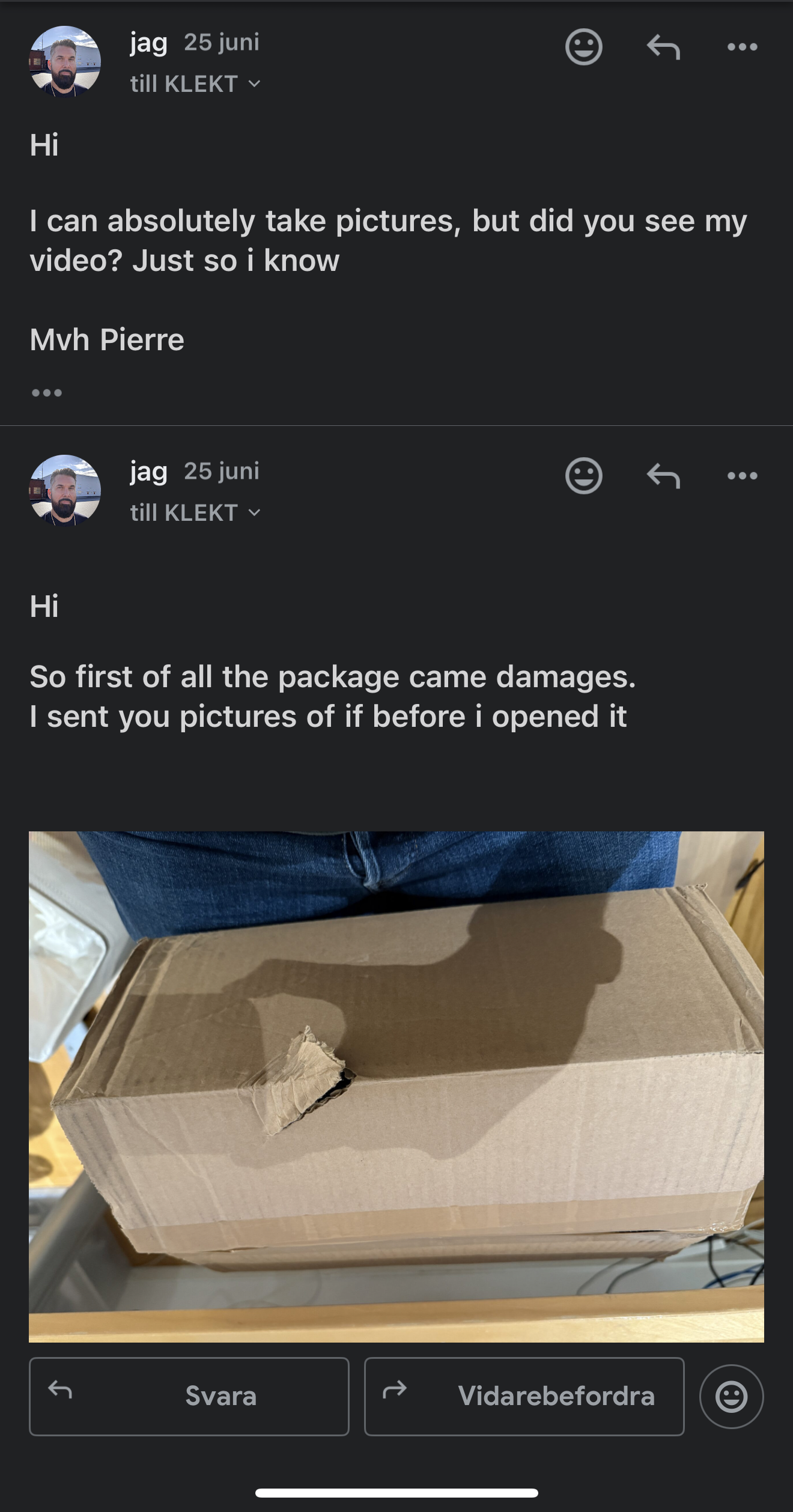Open overflow menu of the first message
The image size is (793, 1512).
click(742, 47)
